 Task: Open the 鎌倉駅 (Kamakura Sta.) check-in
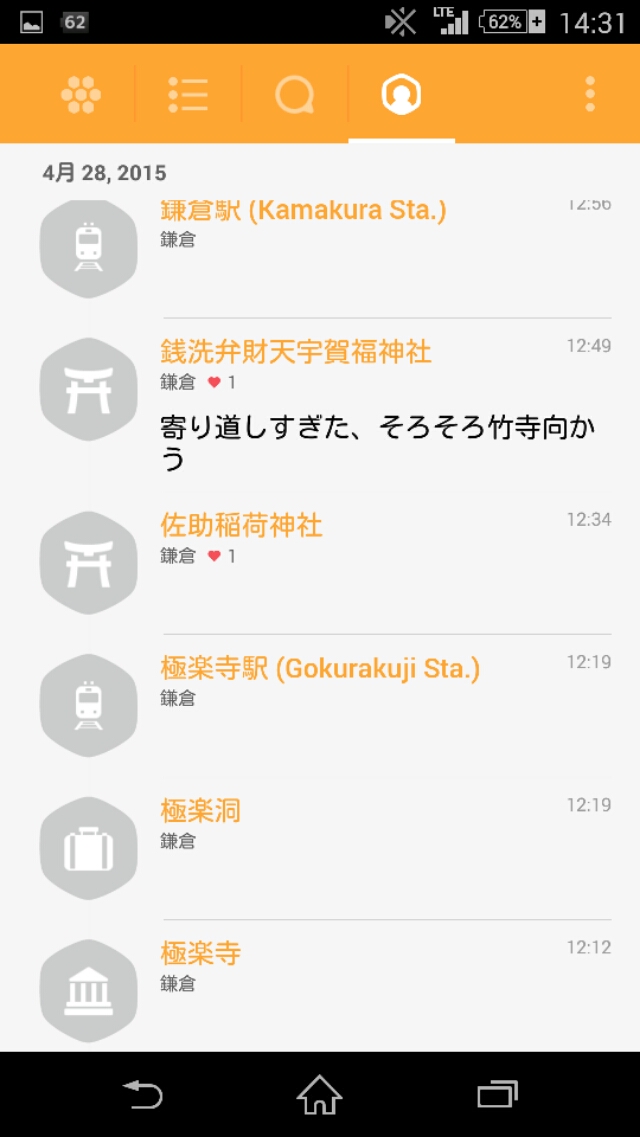320,247
